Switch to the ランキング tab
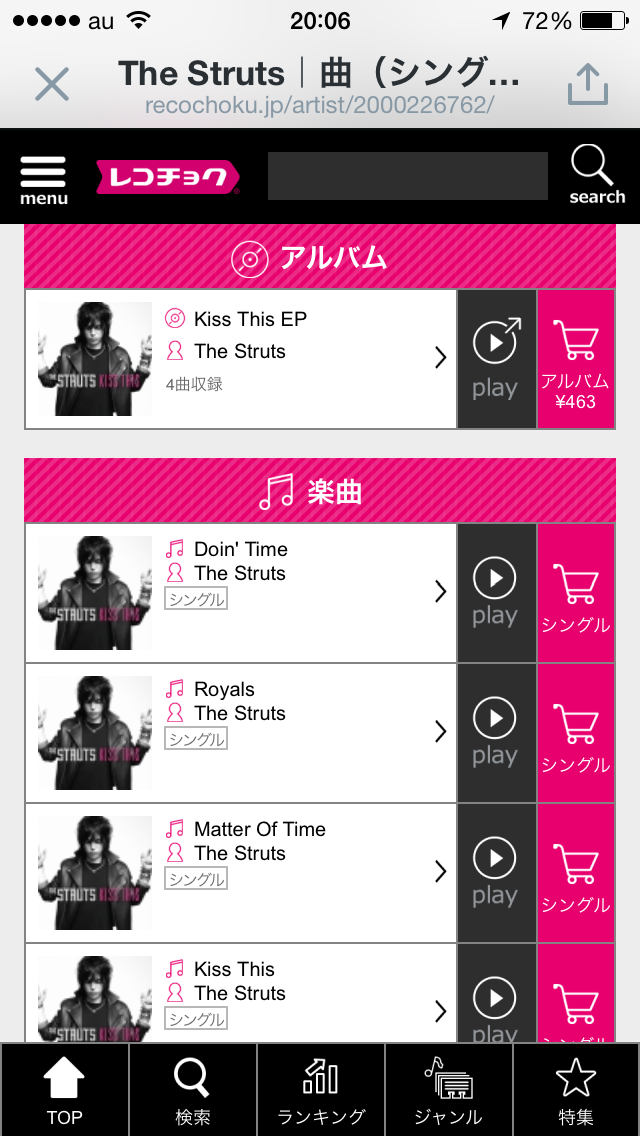The width and height of the screenshot is (640, 1136). point(320,1090)
